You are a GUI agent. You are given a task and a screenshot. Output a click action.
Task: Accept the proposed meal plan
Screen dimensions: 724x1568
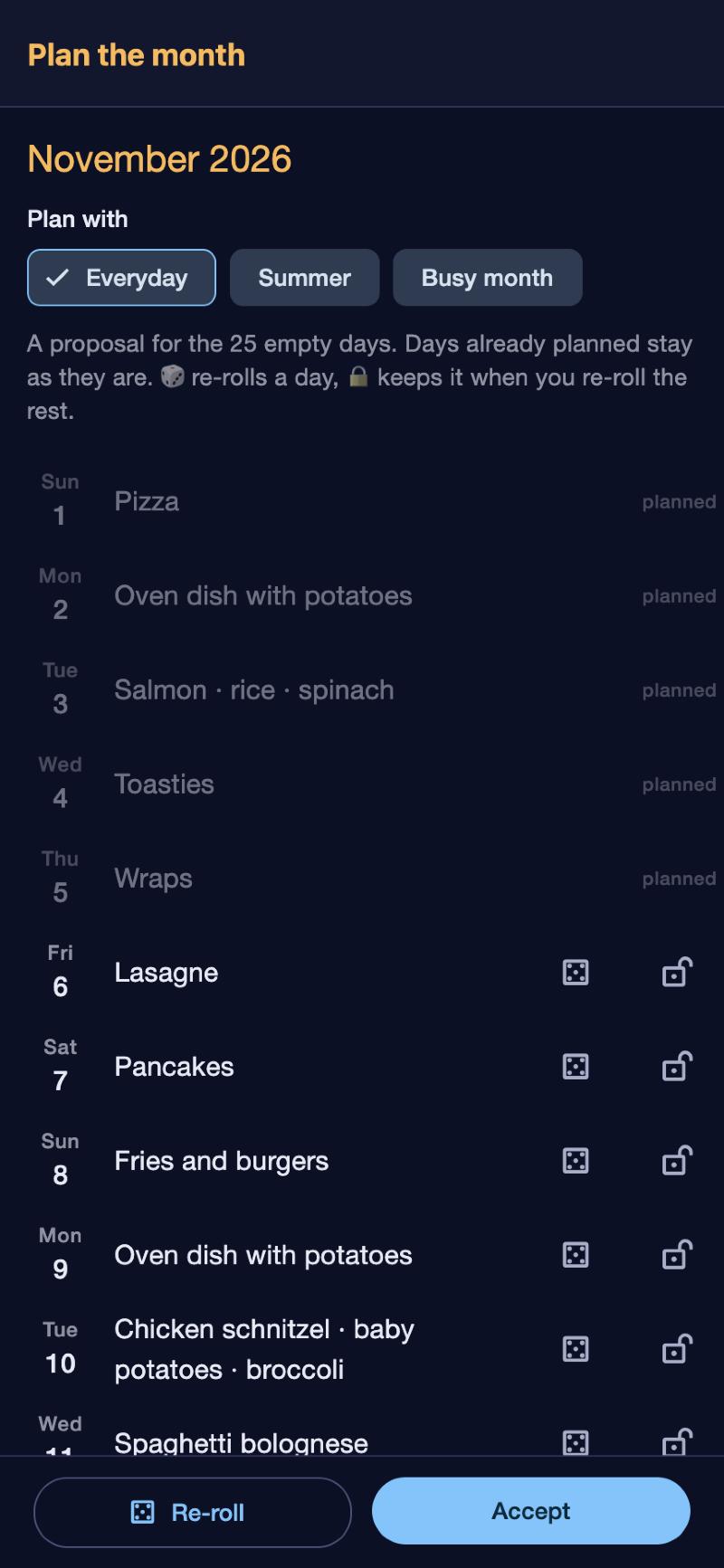click(531, 1511)
